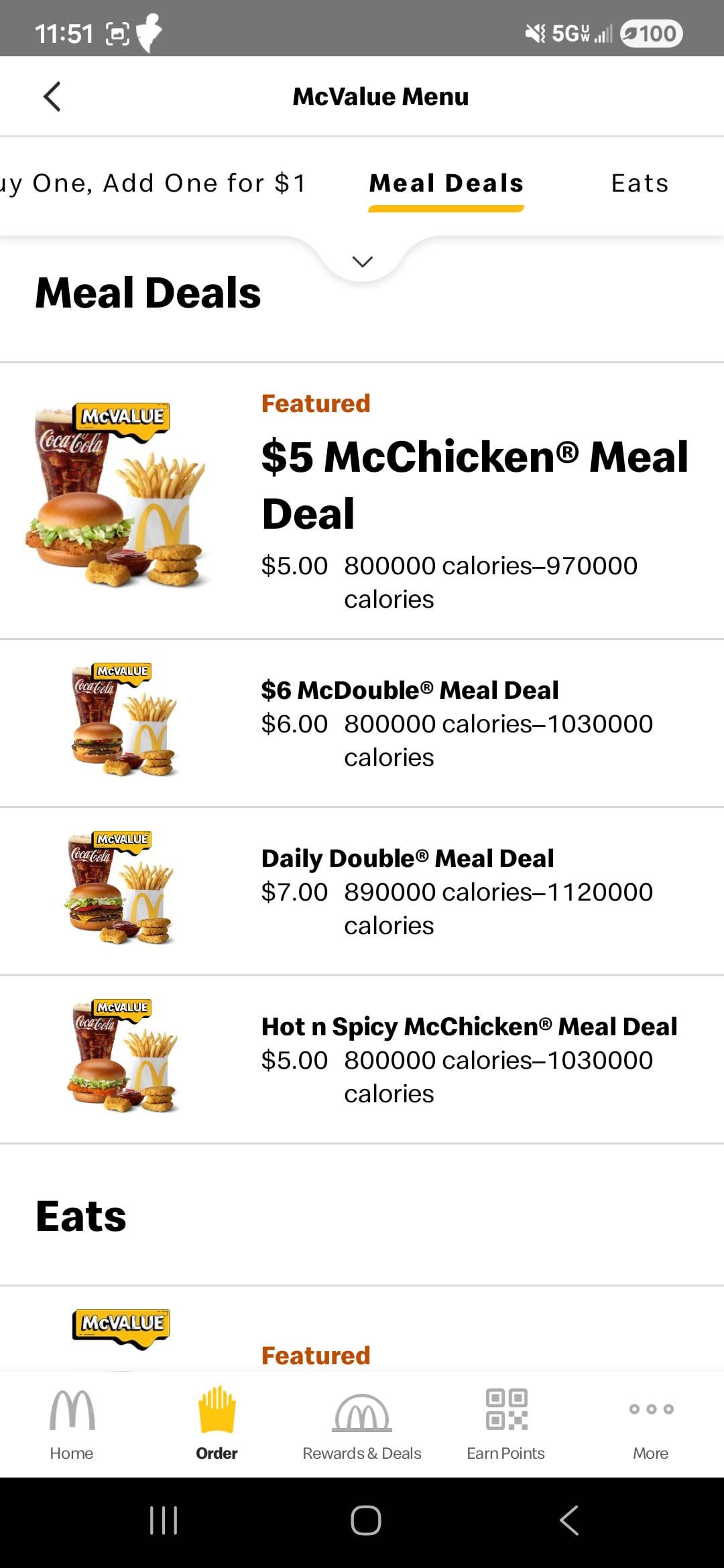Open Hot n Spicy McChicken Meal Deal
Screen dimensions: 724x1568
pos(469,1027)
